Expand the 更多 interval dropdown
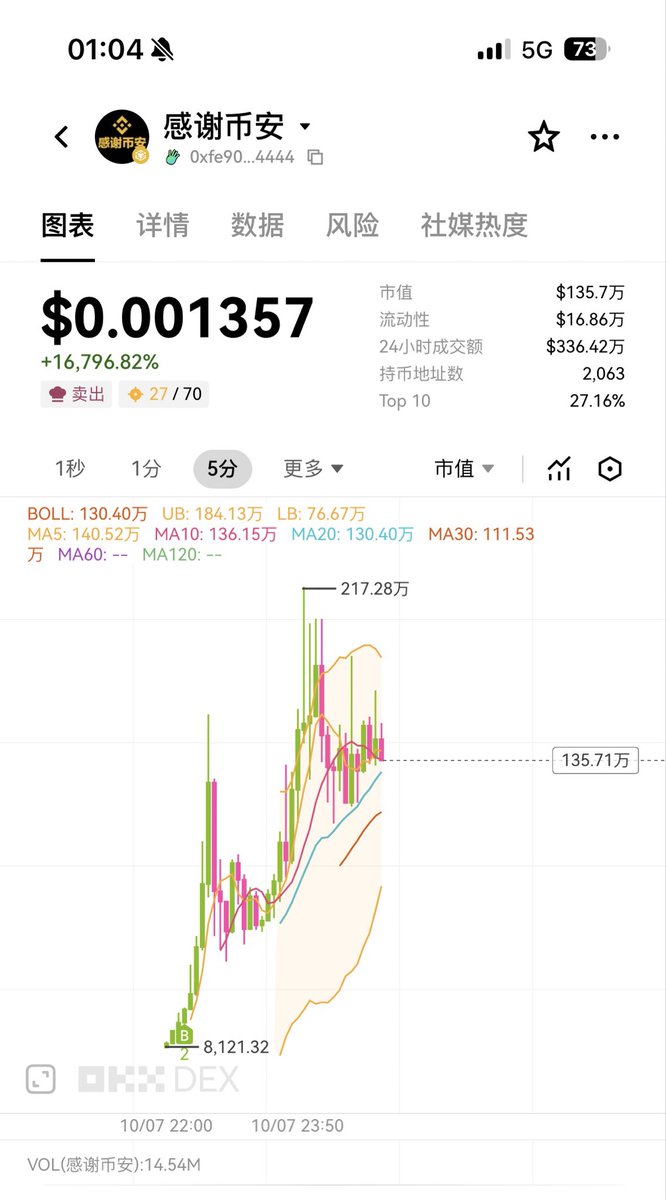 point(313,468)
